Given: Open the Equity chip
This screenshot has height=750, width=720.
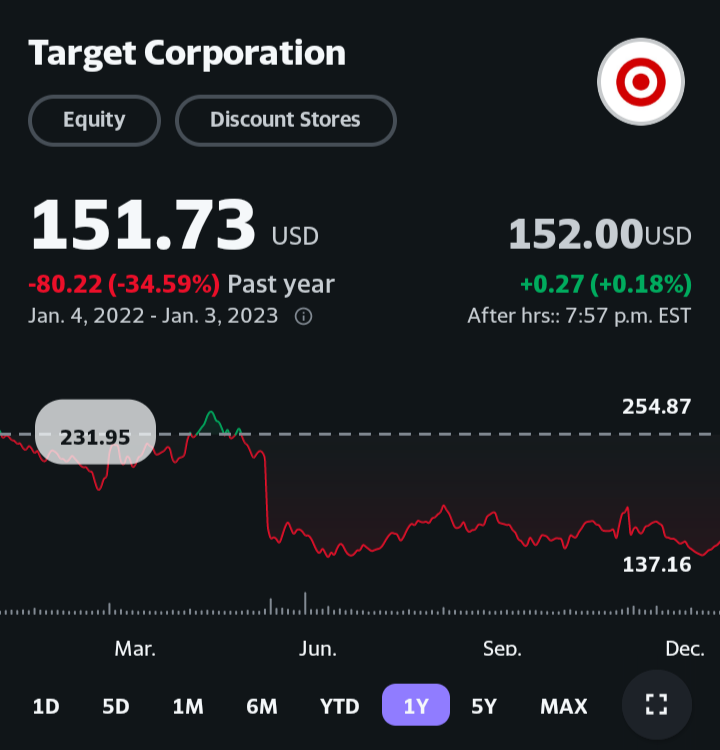Looking at the screenshot, I should click(94, 120).
